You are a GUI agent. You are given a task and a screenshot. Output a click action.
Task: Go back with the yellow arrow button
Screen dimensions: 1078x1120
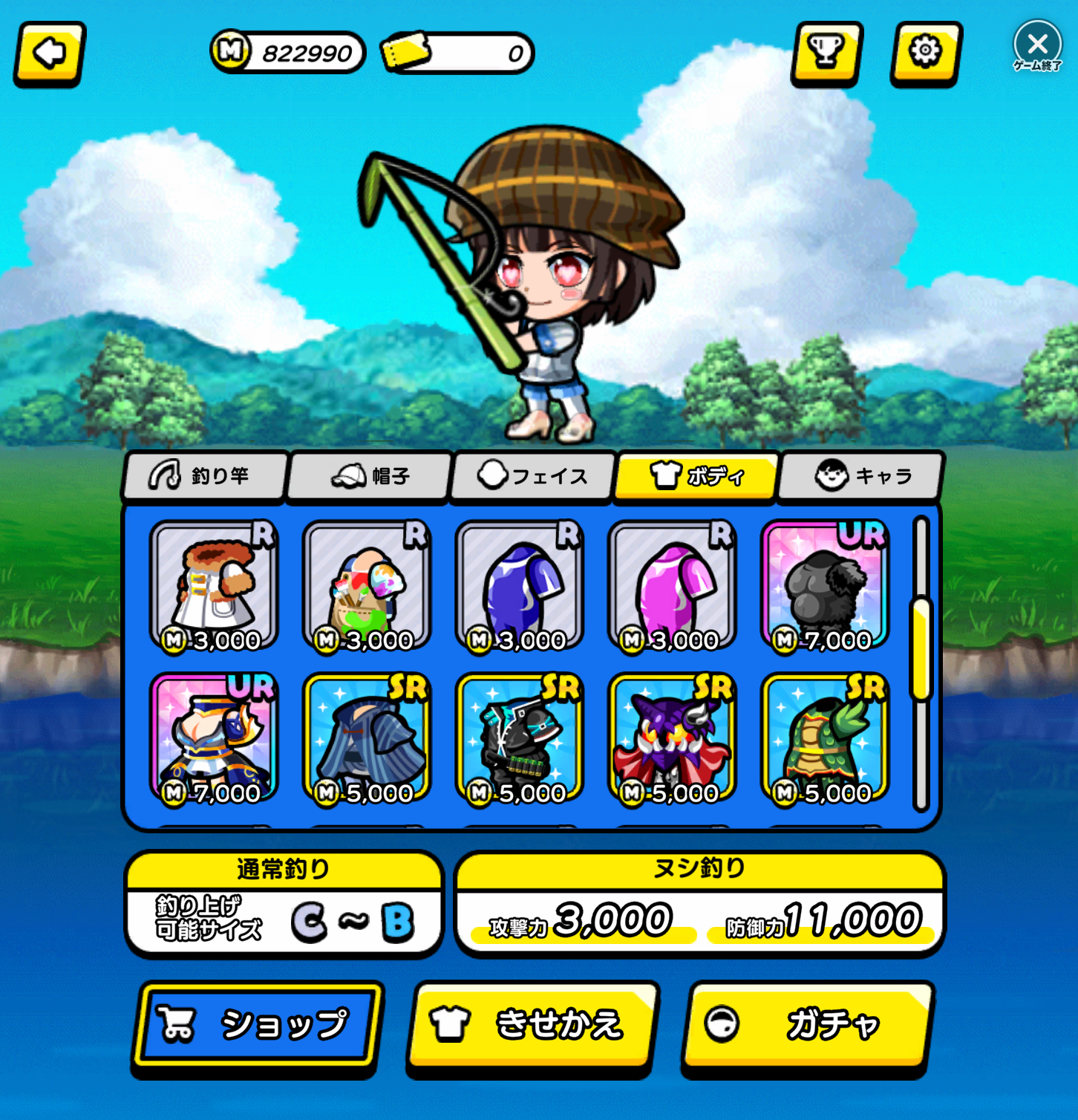(x=50, y=53)
